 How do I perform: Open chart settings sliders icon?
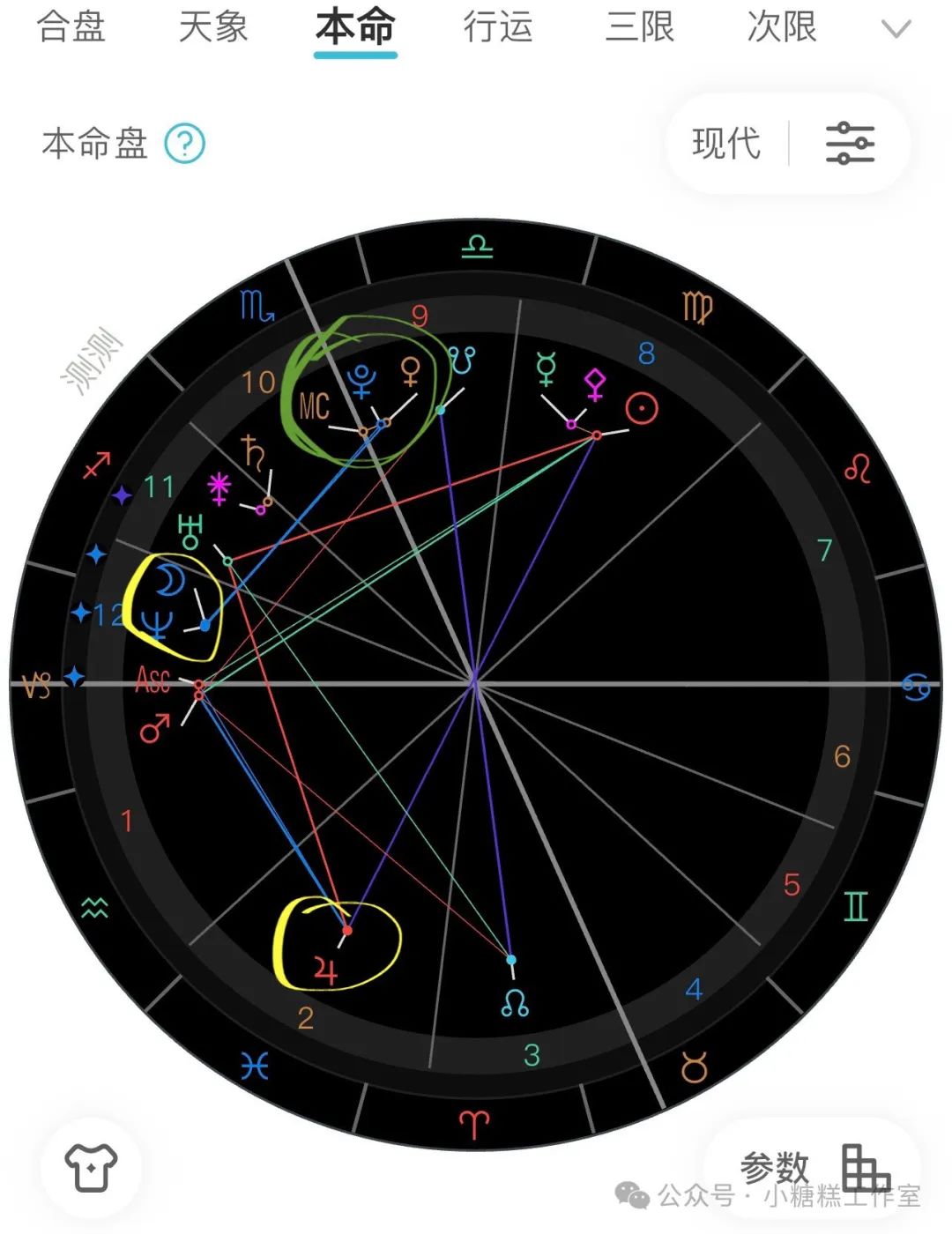[850, 143]
